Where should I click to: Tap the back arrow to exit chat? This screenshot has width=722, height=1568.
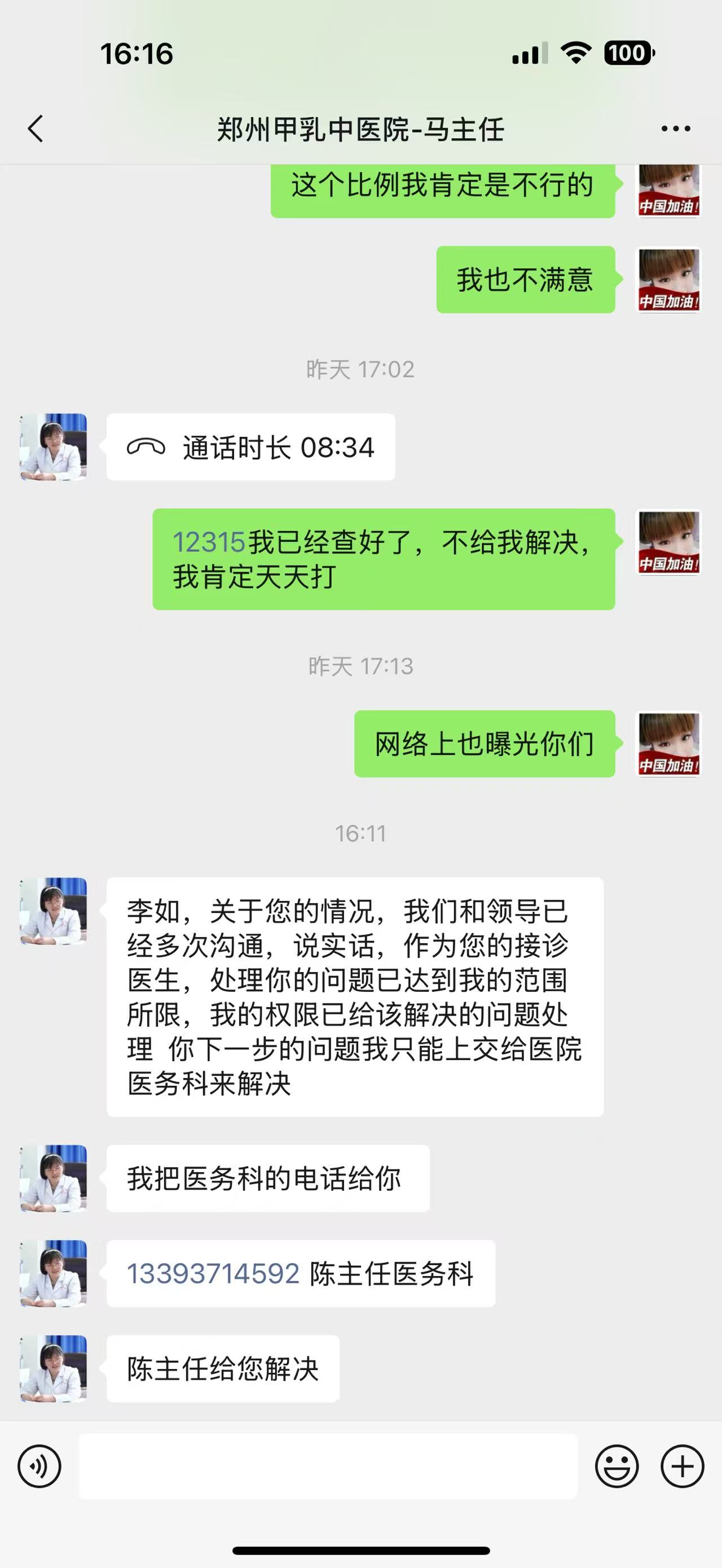tap(35, 129)
